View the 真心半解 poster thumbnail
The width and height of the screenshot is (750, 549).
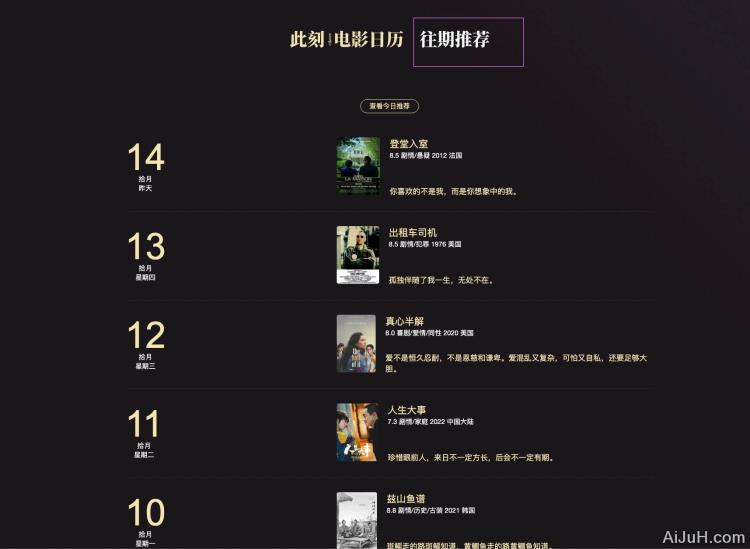pos(356,343)
